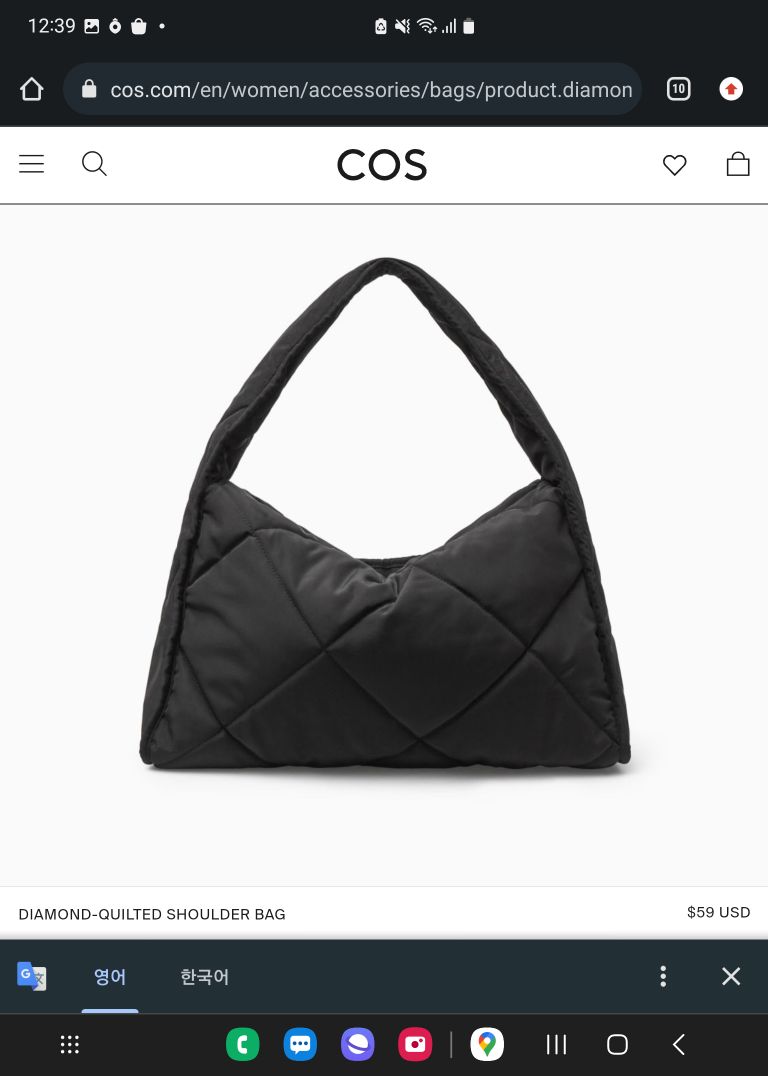The height and width of the screenshot is (1076, 768).
Task: Dismiss the translate bar
Action: point(731,977)
